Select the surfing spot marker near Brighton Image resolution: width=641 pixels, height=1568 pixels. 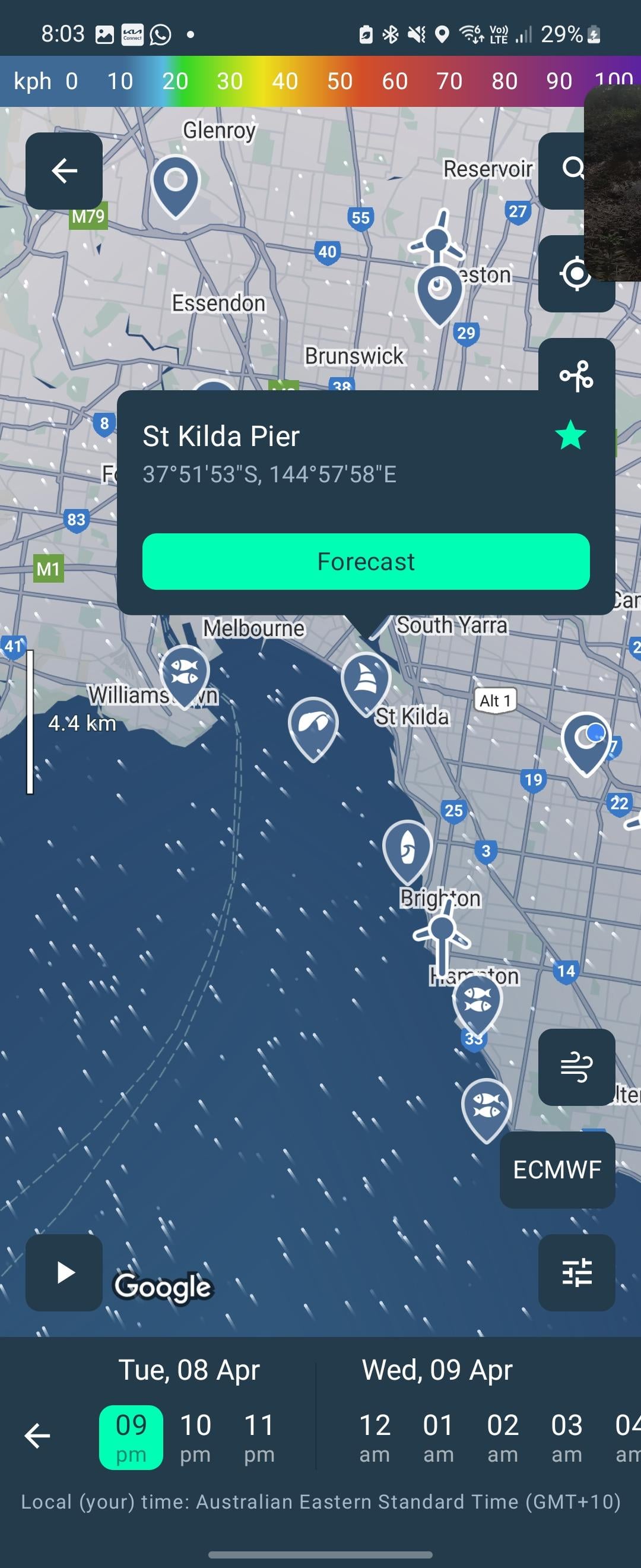[408, 848]
